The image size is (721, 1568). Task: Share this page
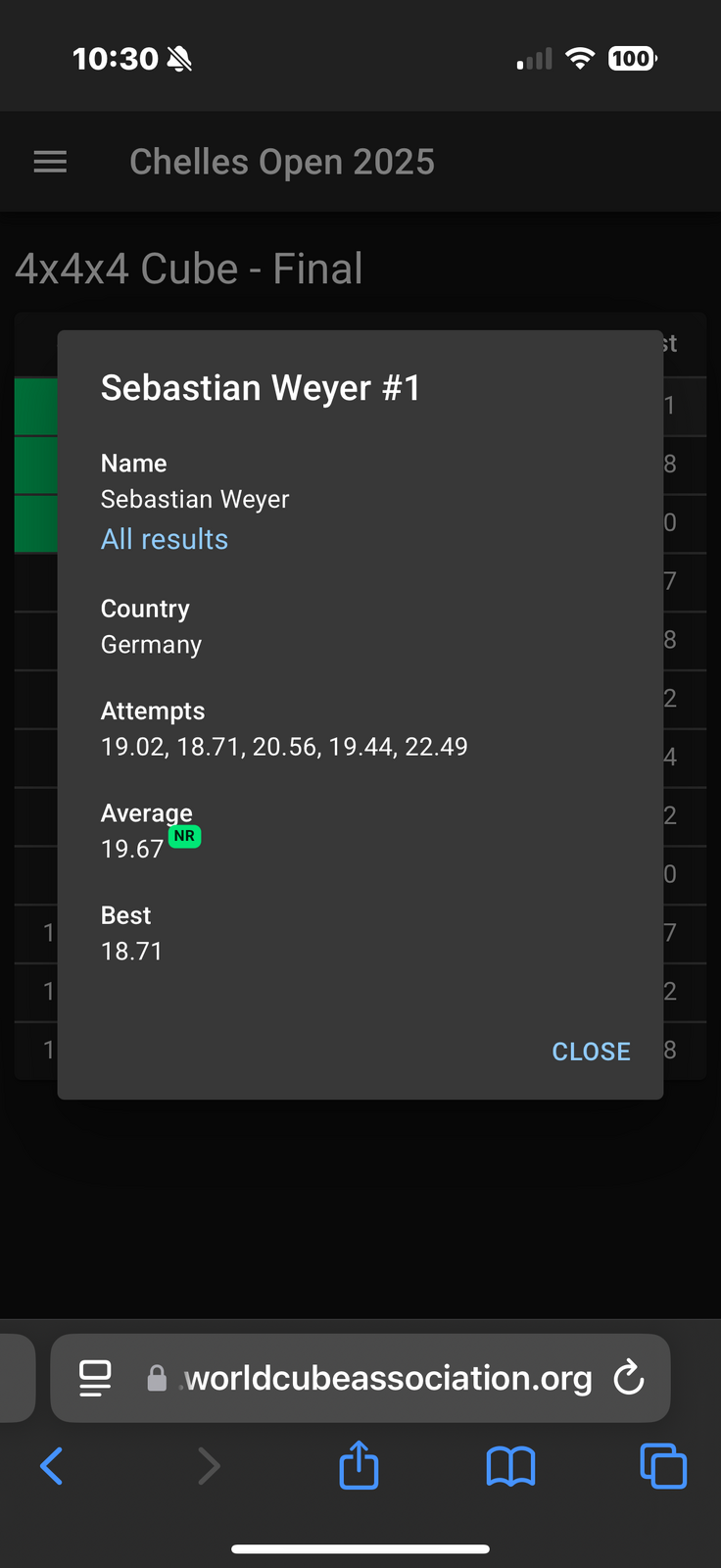(x=359, y=1465)
